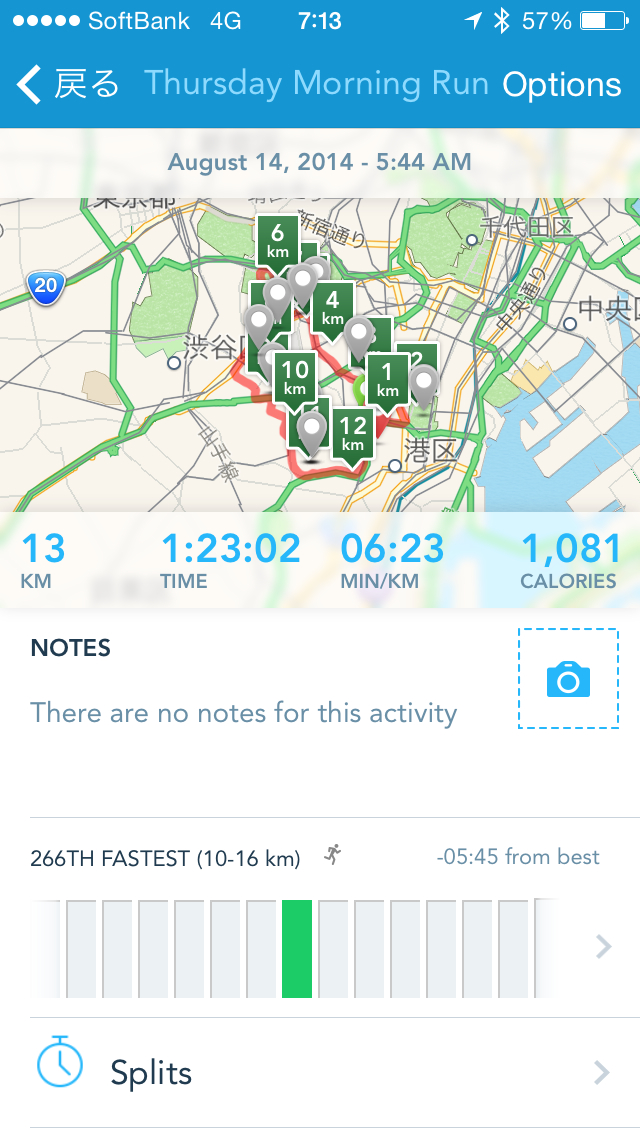Open the Options menu
The height and width of the screenshot is (1136, 640).
[561, 85]
